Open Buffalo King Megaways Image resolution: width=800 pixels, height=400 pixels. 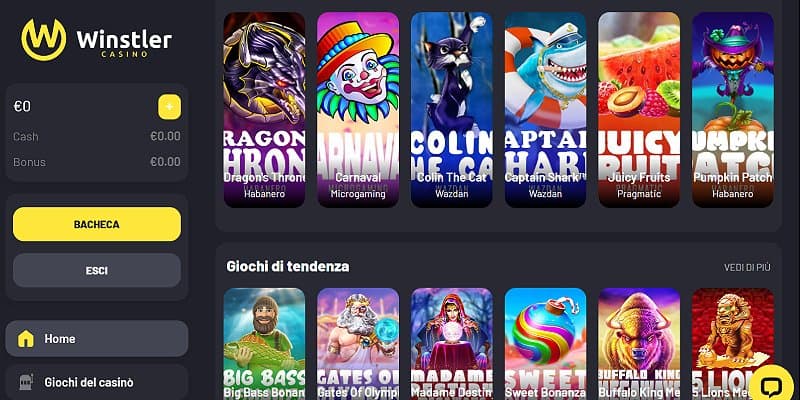pos(639,343)
